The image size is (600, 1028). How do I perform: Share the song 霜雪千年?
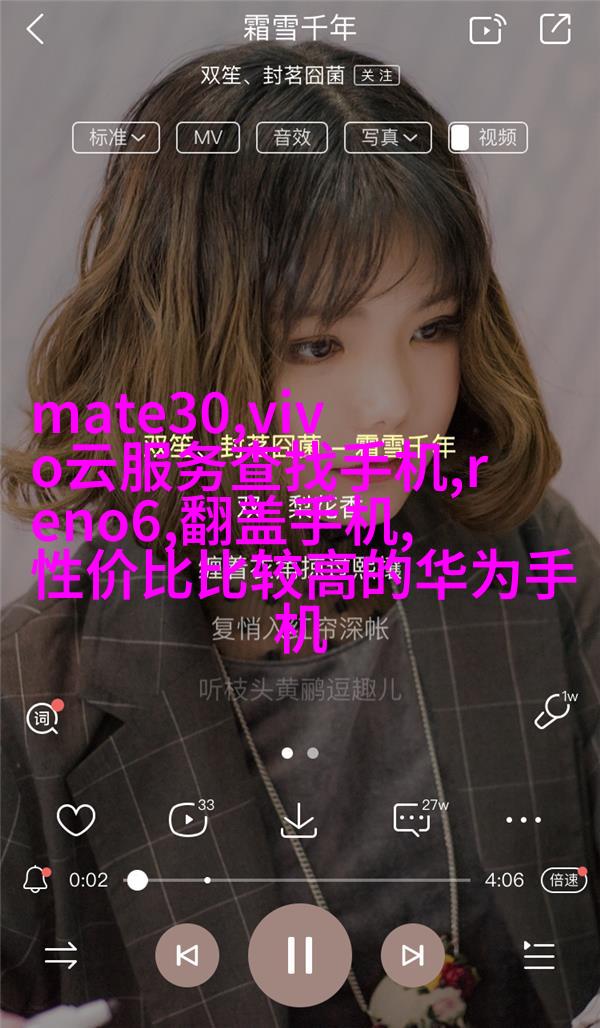click(x=555, y=29)
